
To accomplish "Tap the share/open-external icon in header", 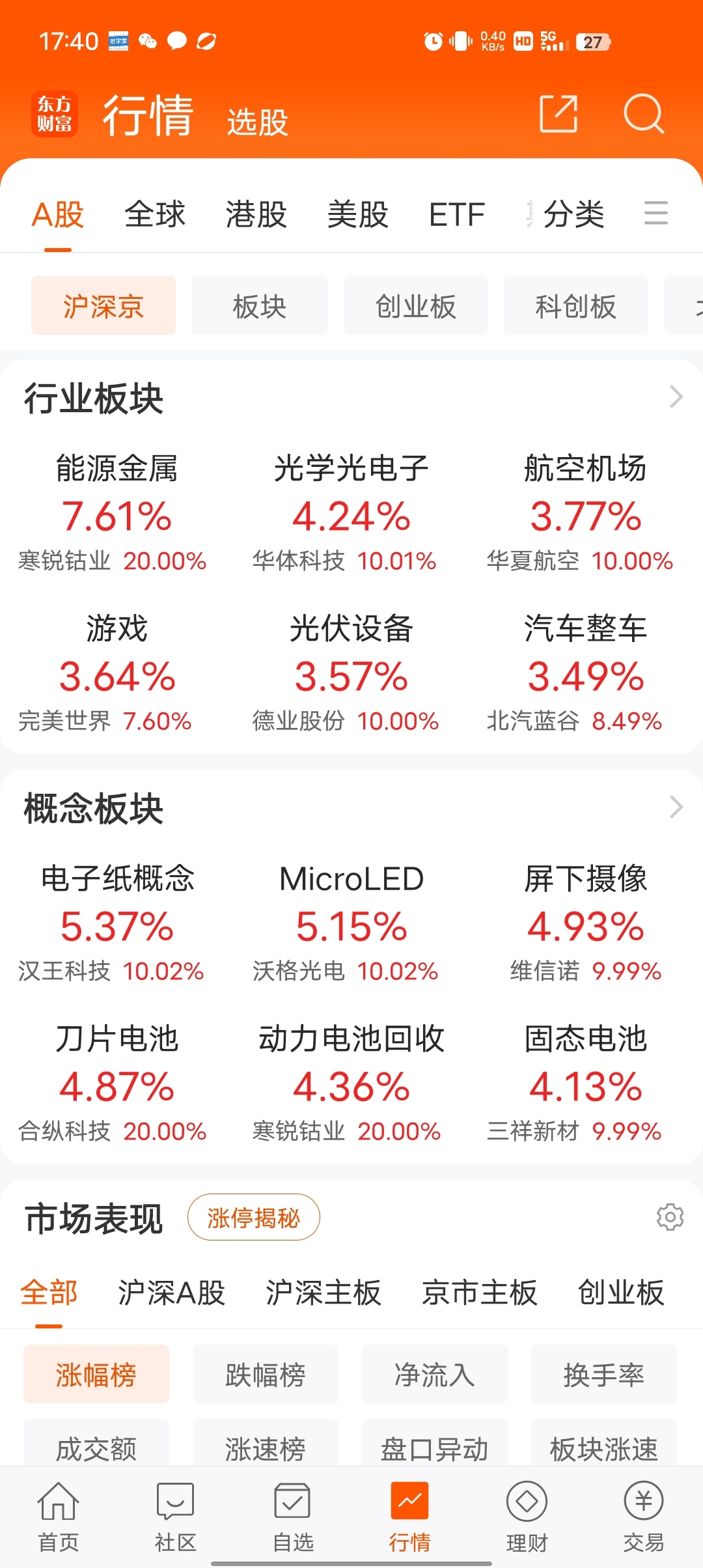I will click(x=557, y=114).
